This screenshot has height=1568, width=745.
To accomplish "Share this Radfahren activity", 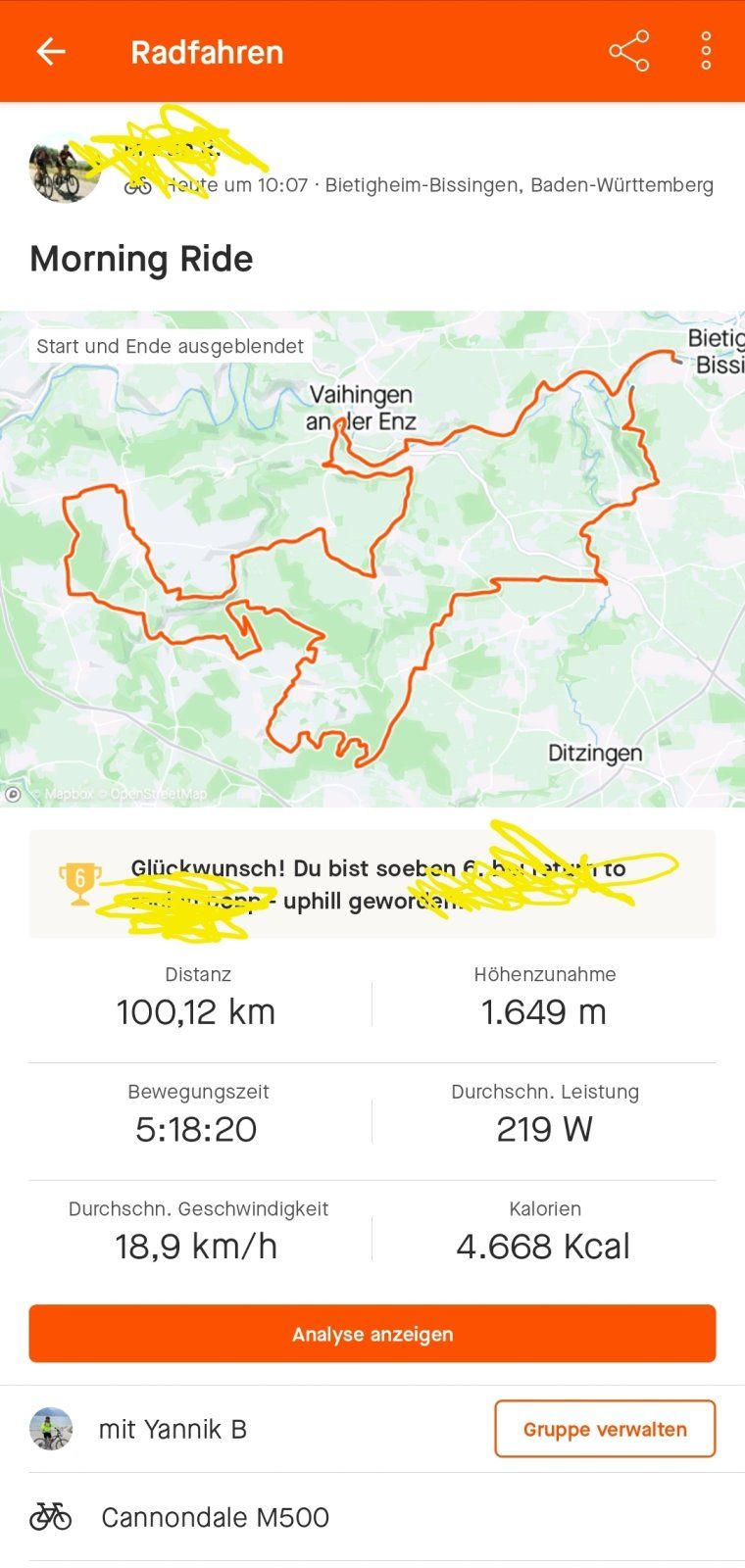I will [628, 51].
